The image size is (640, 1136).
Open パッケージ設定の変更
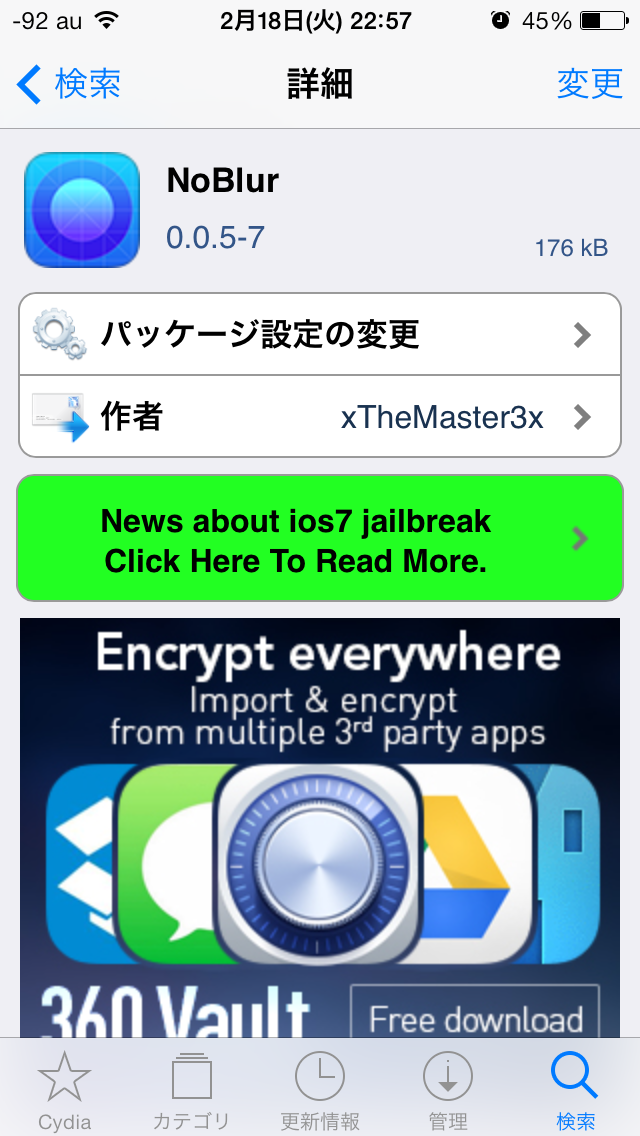(x=320, y=334)
